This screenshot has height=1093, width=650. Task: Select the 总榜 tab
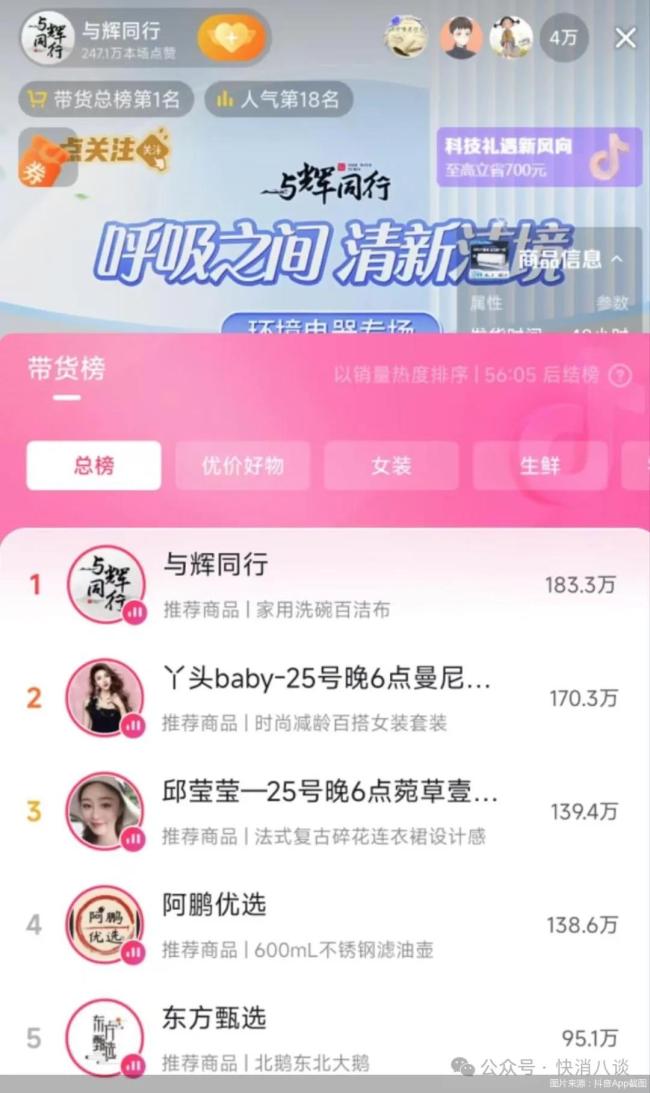pos(94,465)
